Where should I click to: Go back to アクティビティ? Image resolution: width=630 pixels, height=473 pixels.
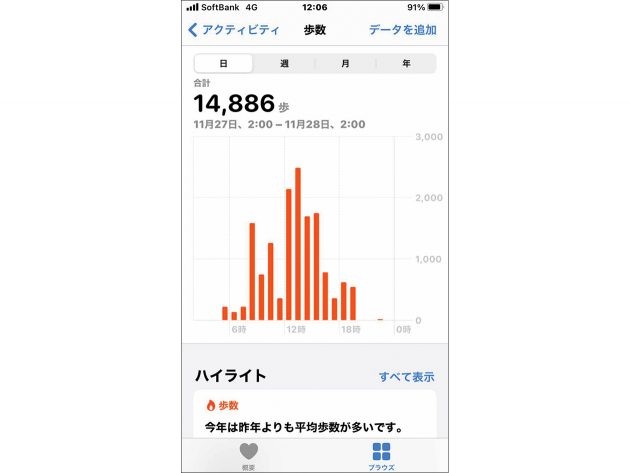coord(233,30)
